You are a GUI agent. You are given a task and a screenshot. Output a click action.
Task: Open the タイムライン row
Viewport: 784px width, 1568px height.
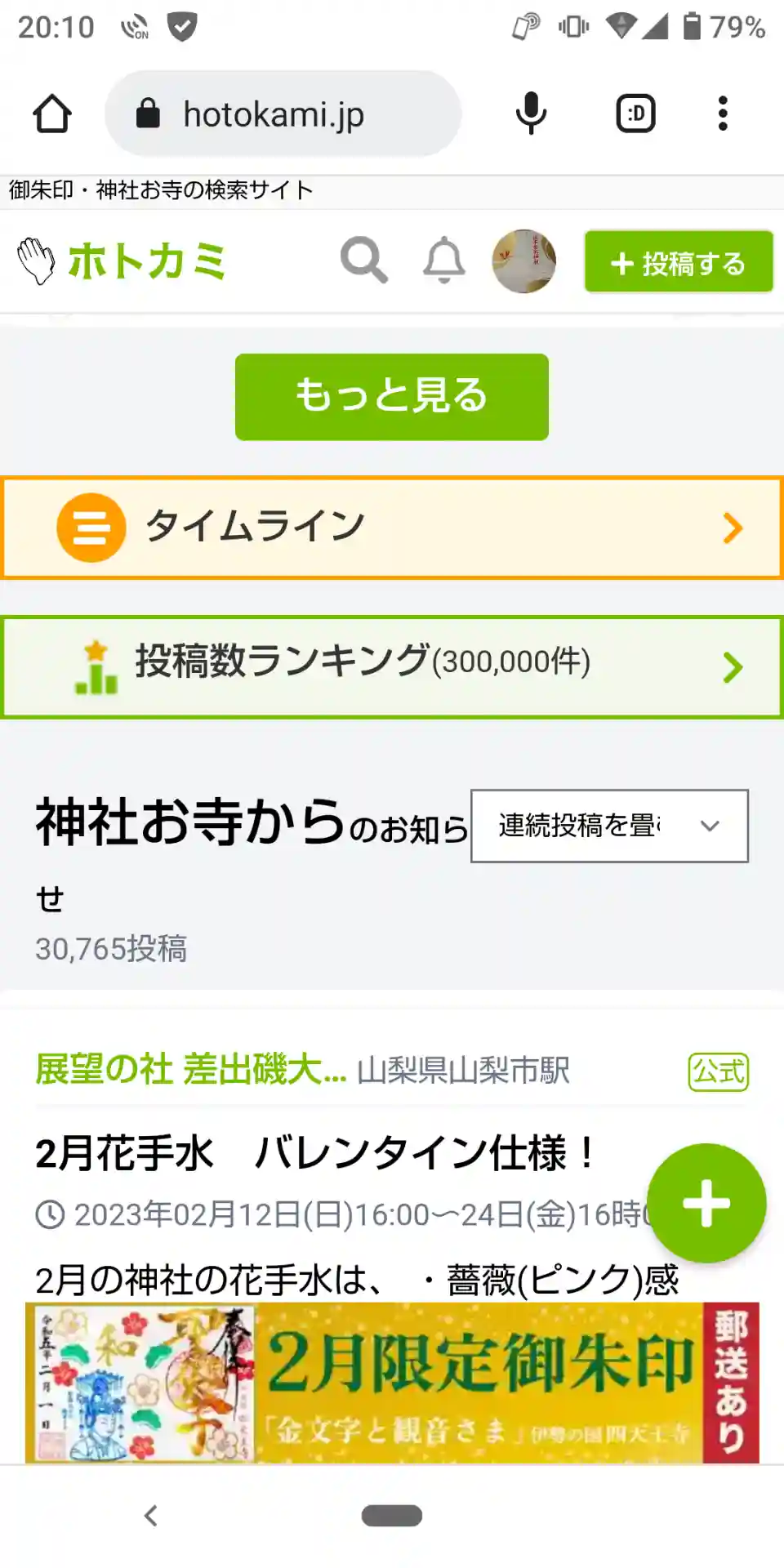392,528
